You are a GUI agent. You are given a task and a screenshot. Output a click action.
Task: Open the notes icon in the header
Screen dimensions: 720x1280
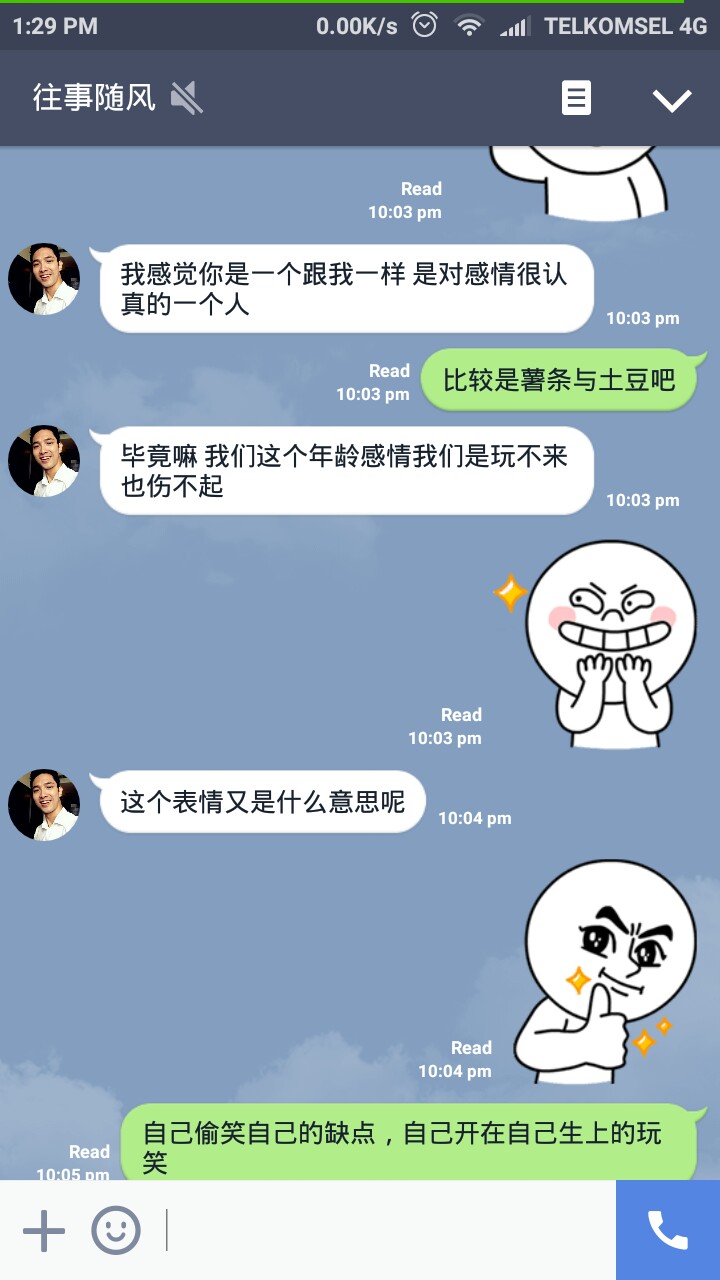pyautogui.click(x=576, y=98)
